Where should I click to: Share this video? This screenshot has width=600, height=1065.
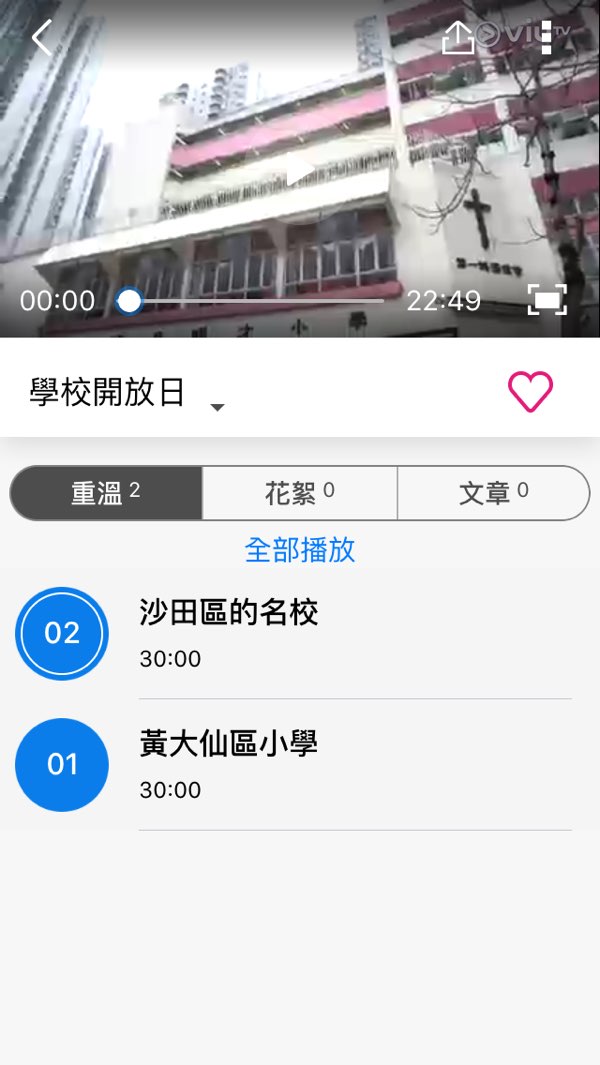tap(458, 38)
